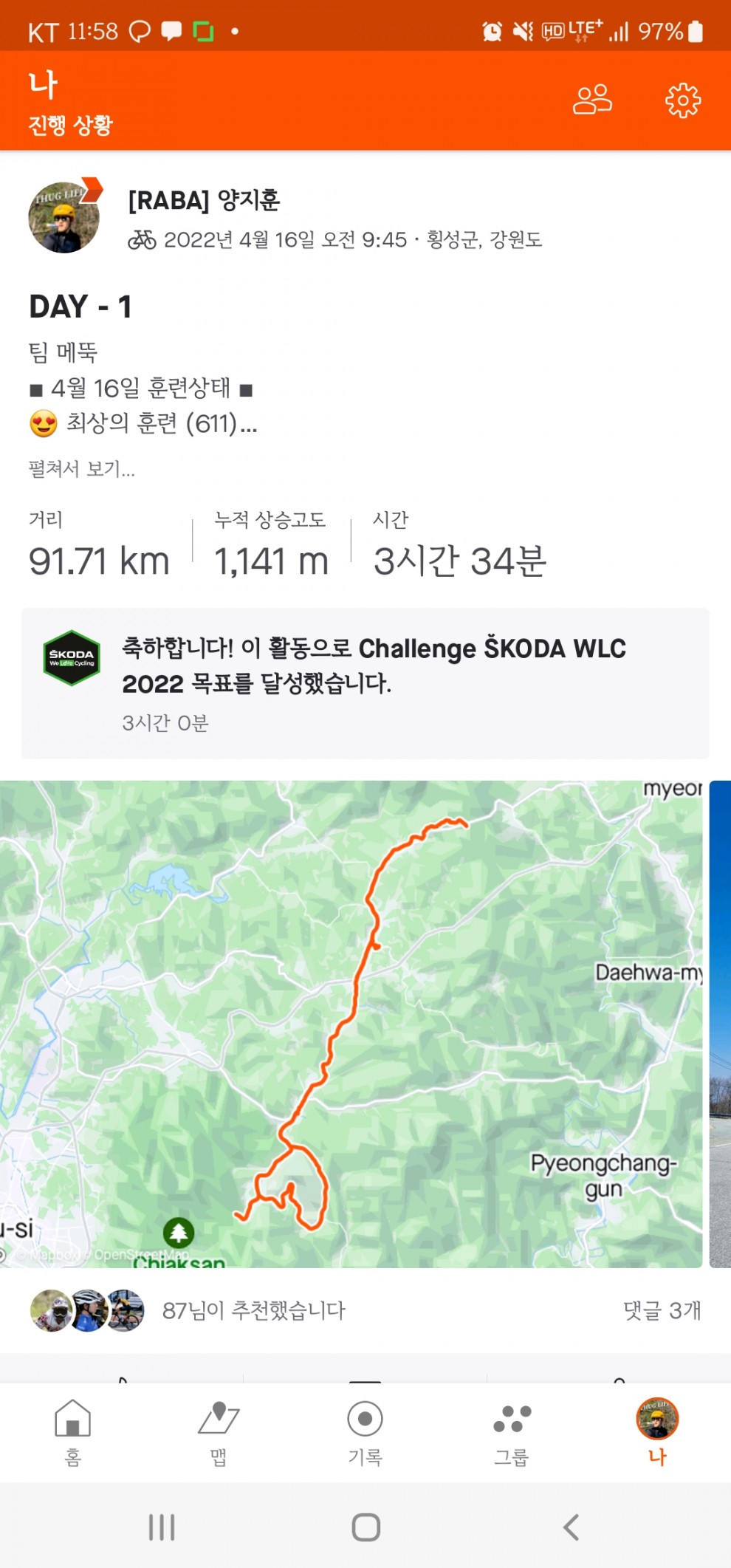Open the ride route map
731x1568 pixels.
[x=351, y=1023]
